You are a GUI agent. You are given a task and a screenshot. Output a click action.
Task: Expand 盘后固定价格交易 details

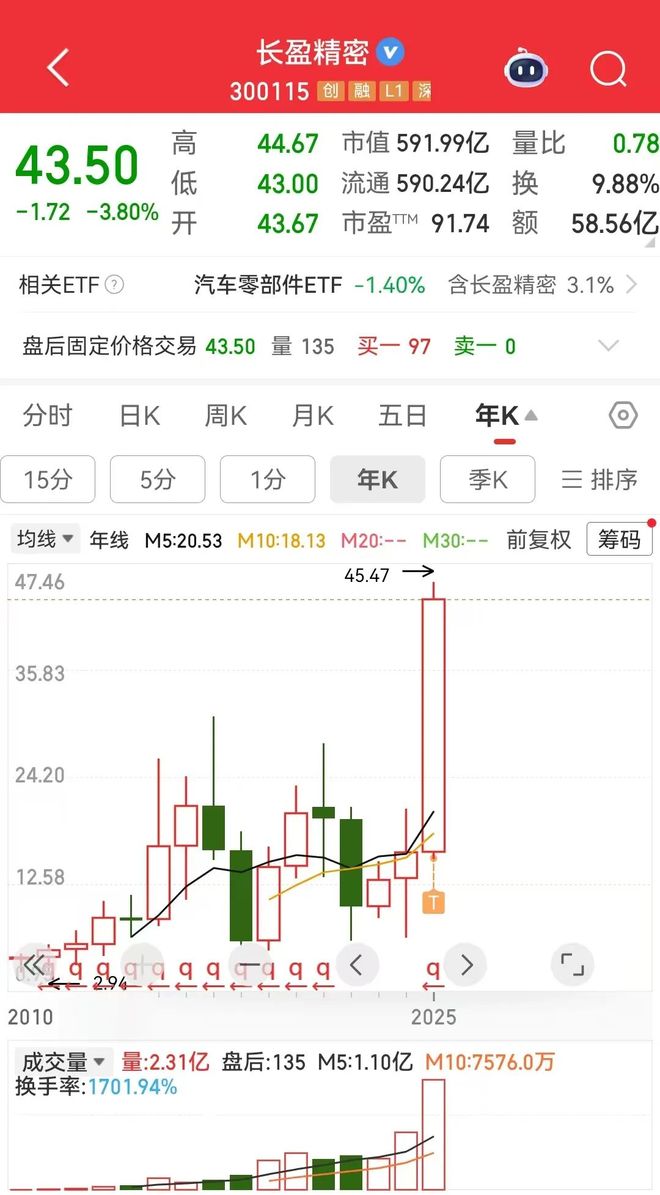point(607,346)
